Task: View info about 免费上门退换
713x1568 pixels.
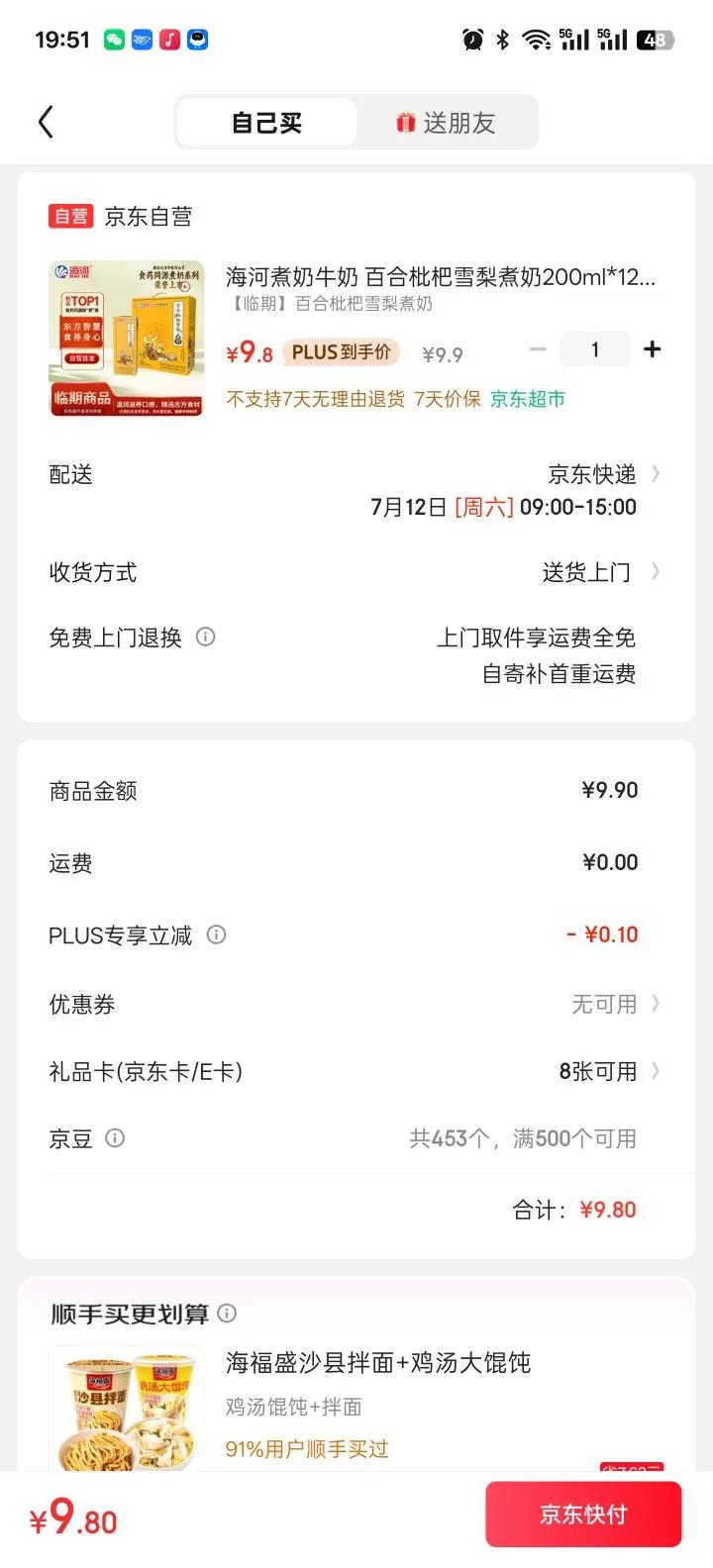Action: click(206, 637)
